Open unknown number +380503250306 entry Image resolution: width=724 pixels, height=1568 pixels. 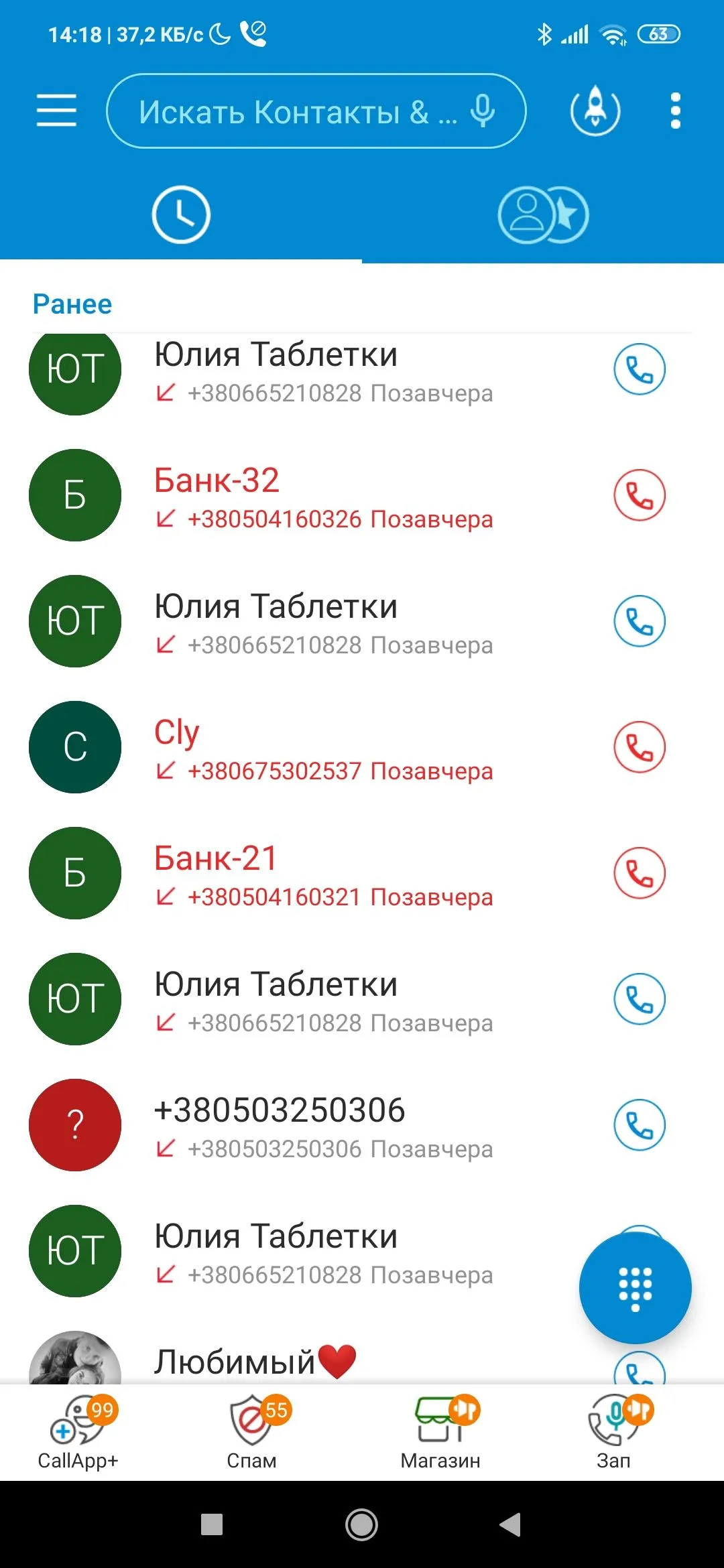click(x=322, y=1125)
